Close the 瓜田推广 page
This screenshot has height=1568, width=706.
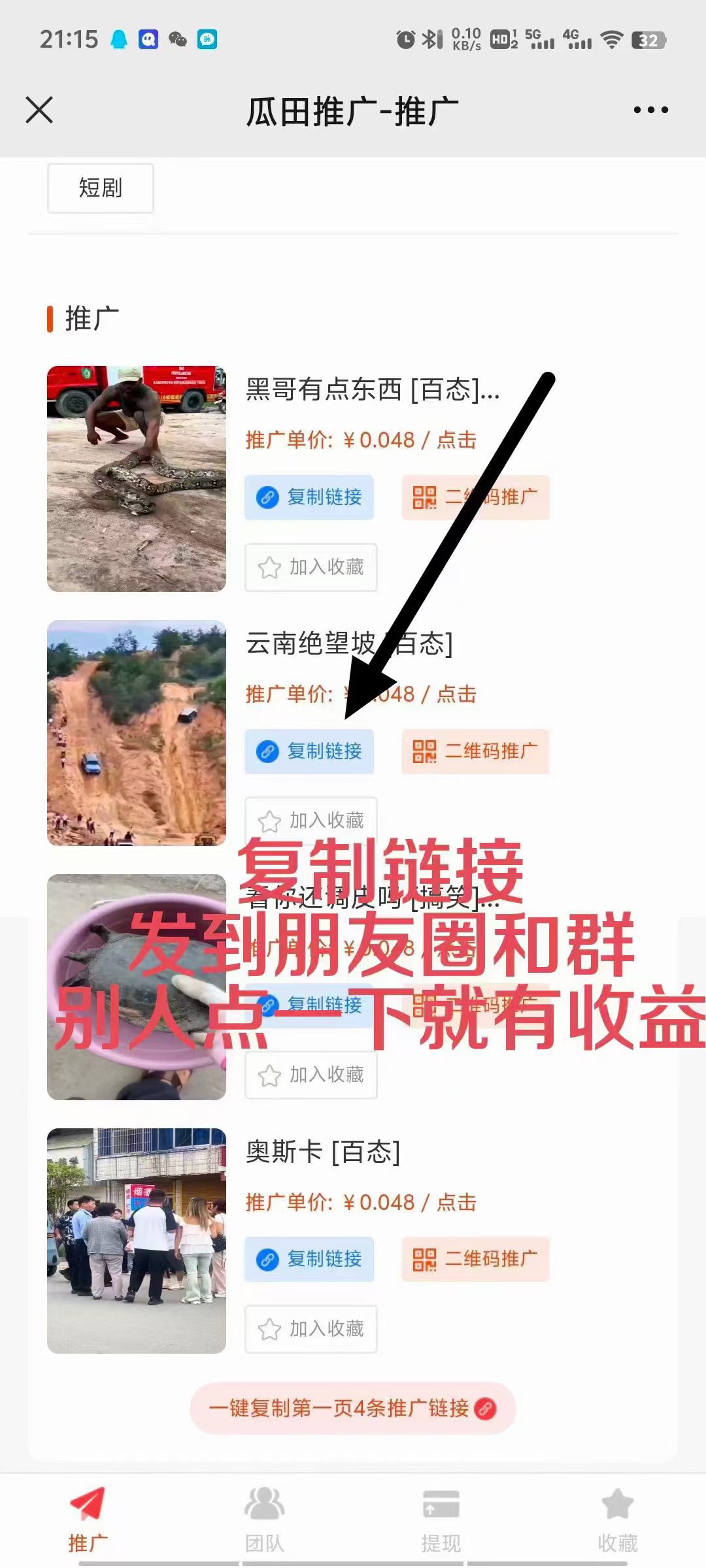click(39, 110)
